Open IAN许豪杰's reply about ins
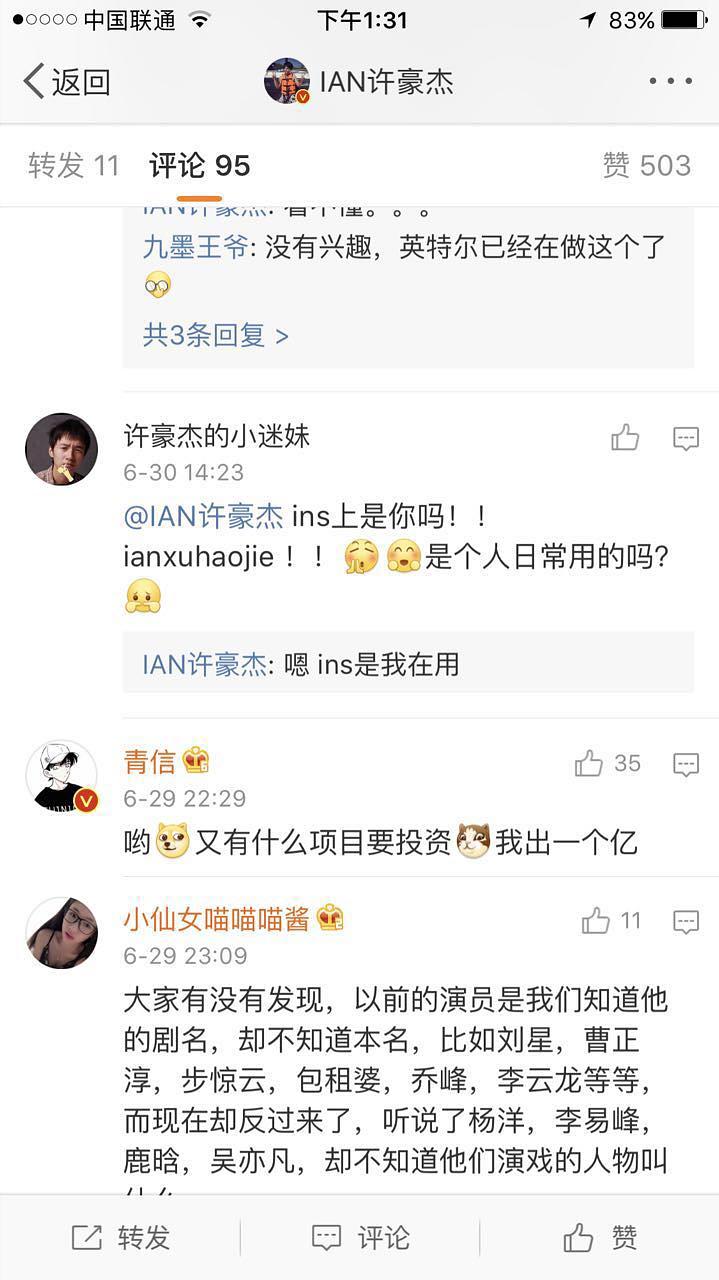 300,664
